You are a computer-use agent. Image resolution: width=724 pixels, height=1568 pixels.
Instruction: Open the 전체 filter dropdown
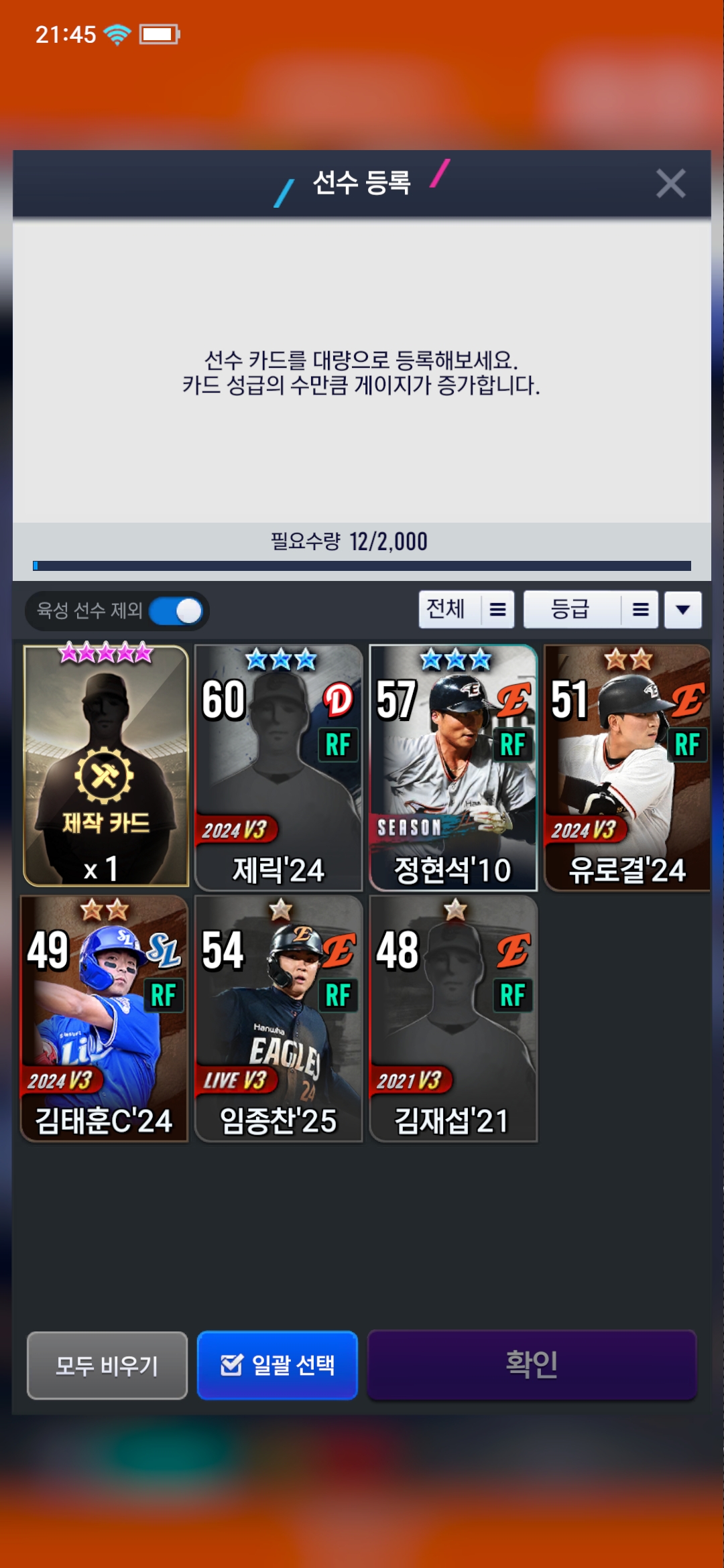coord(467,609)
